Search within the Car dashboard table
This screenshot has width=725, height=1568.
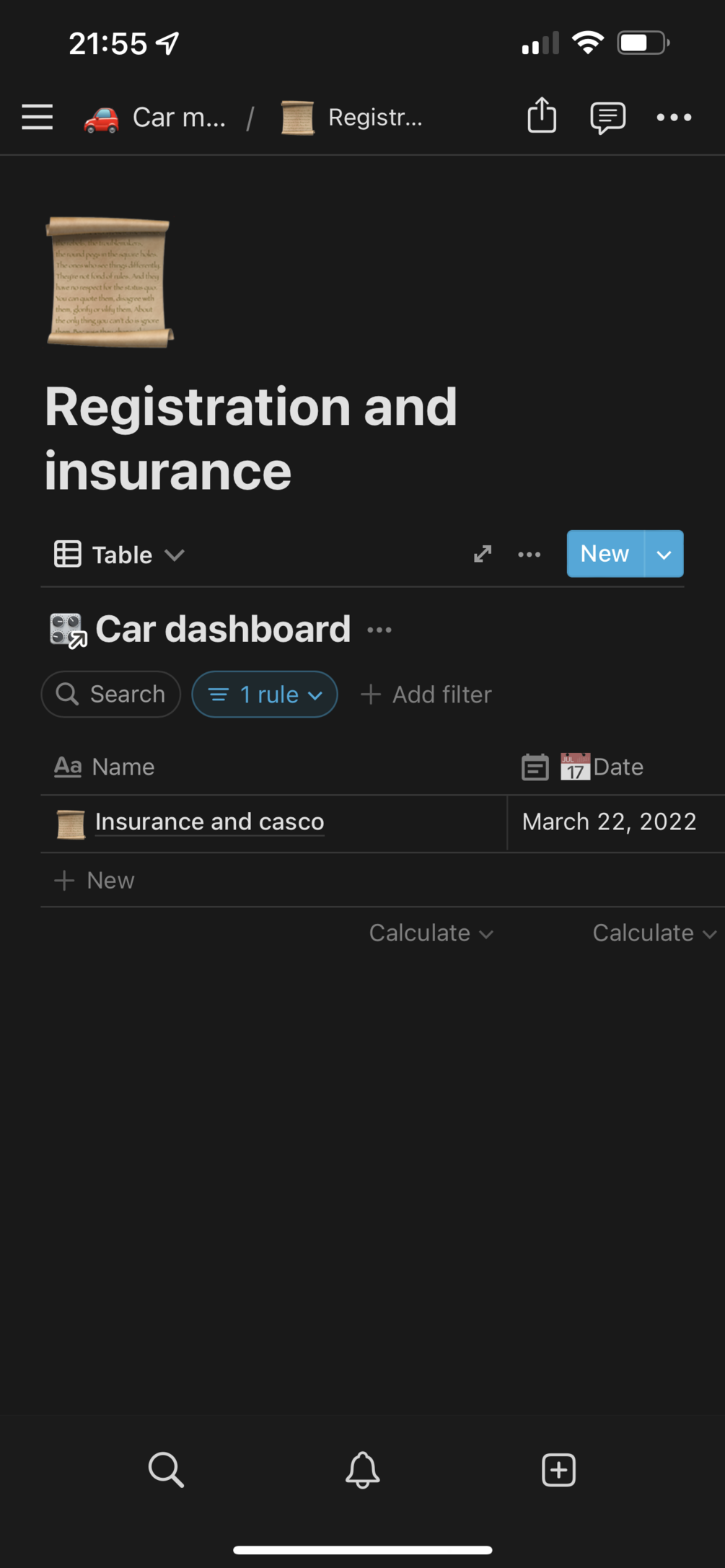click(110, 694)
